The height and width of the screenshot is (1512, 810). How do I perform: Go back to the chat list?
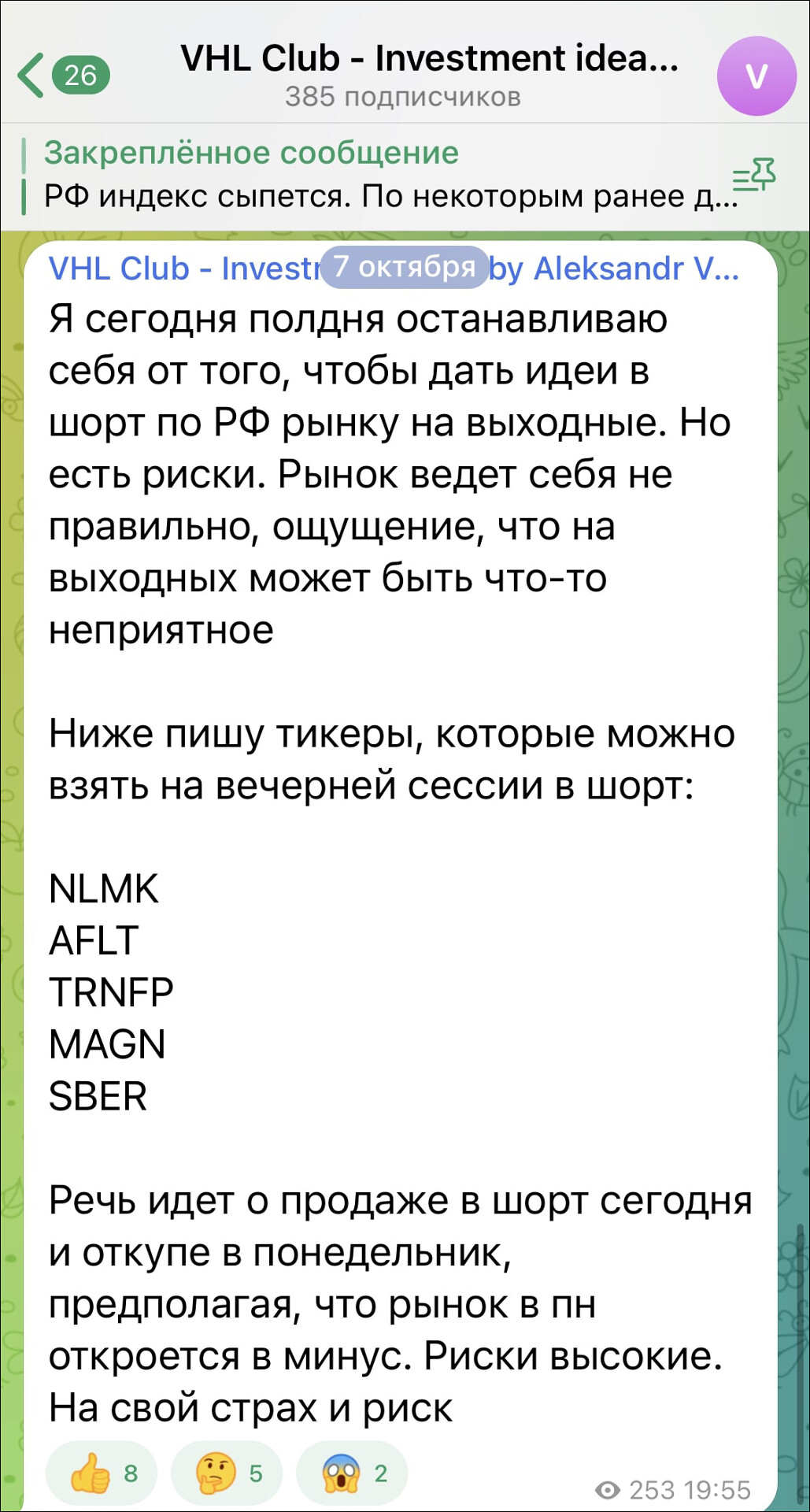[x=61, y=76]
